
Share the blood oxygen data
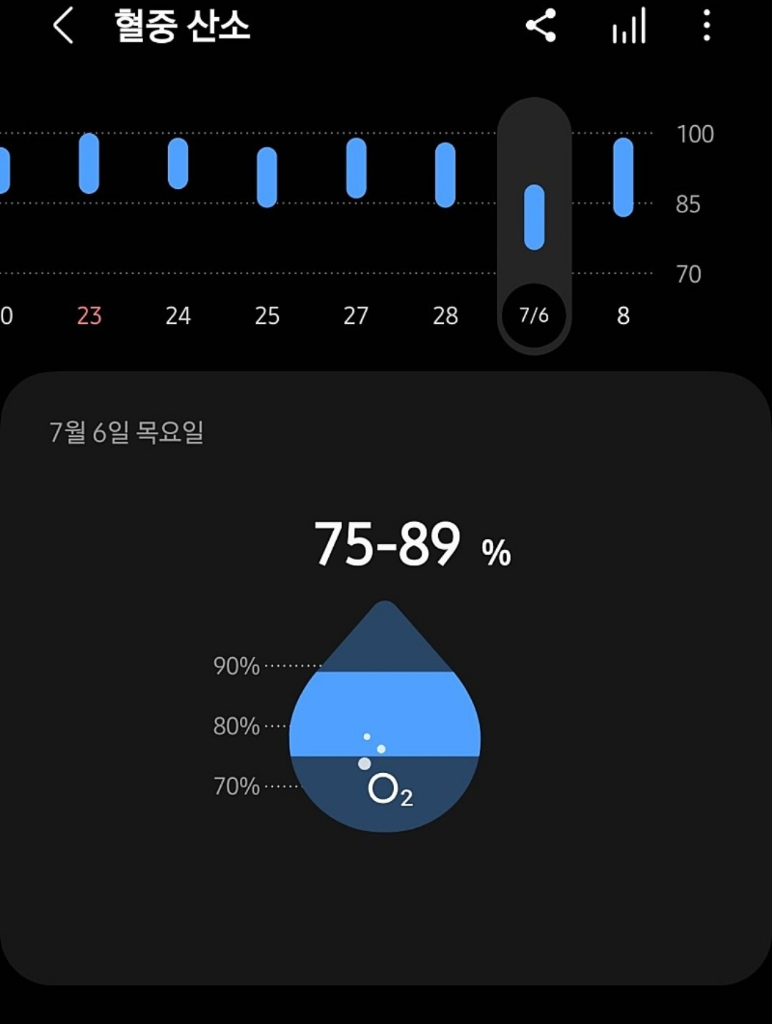[541, 27]
